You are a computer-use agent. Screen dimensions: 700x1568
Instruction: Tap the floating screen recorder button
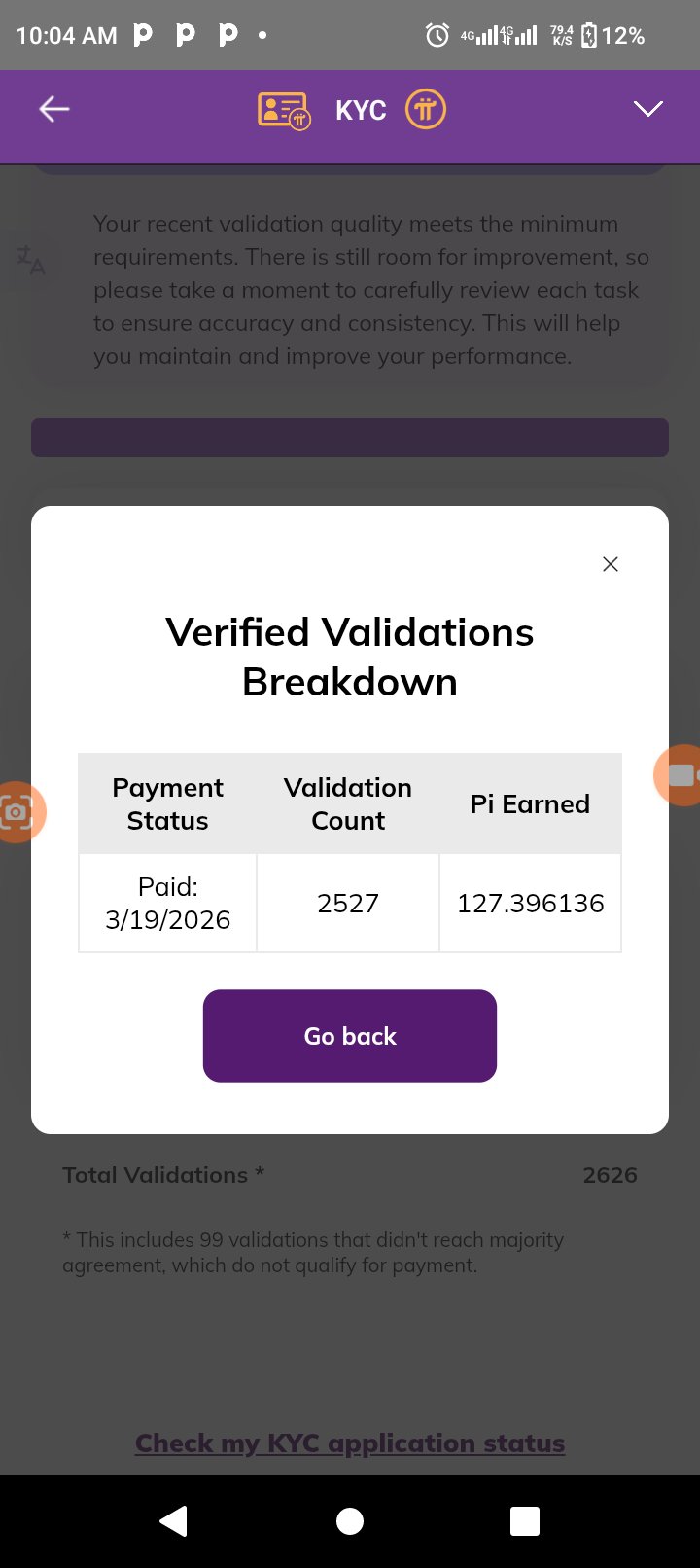[x=681, y=774]
